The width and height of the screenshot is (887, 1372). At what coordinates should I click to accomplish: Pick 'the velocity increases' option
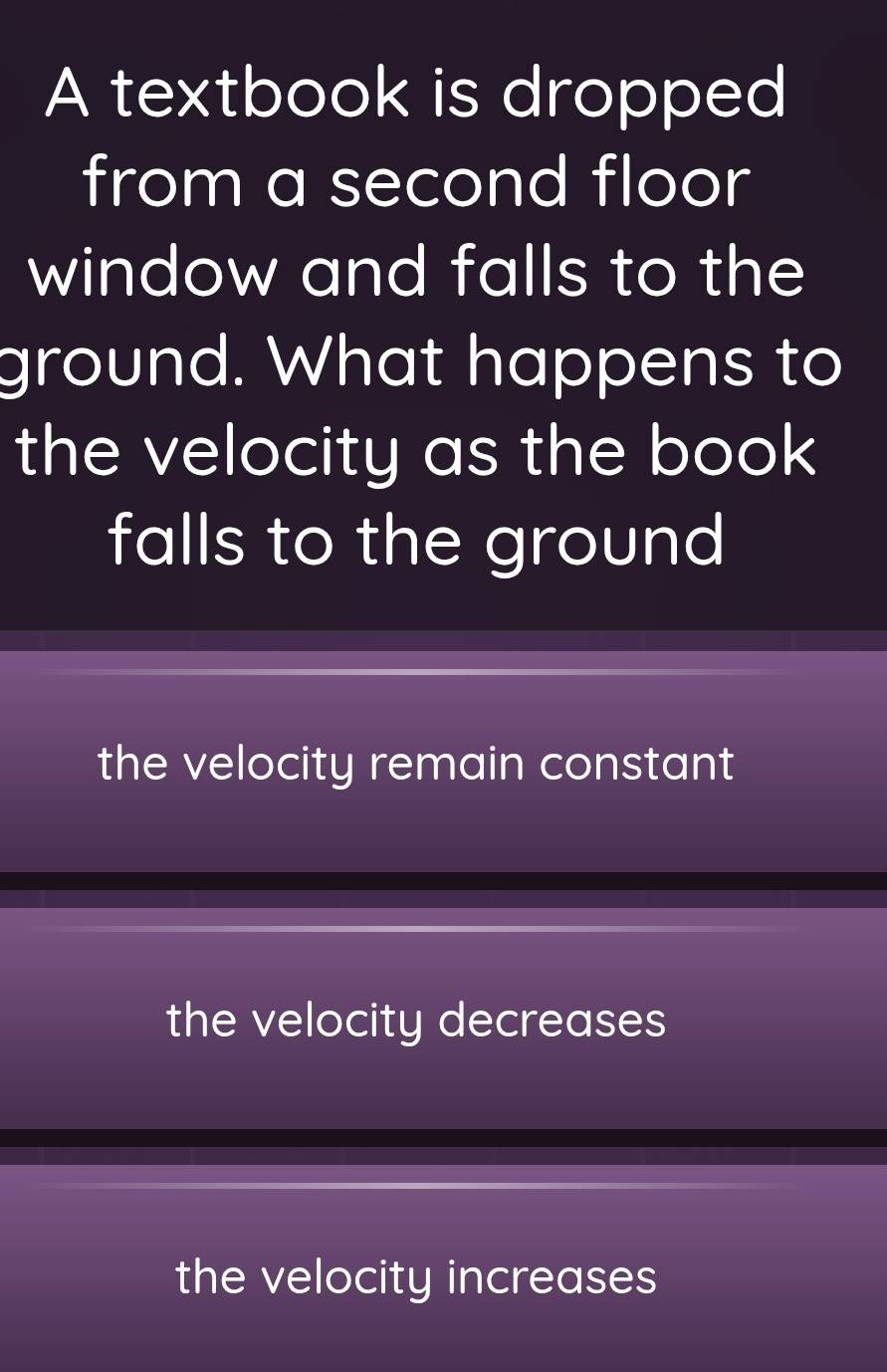tap(416, 1276)
